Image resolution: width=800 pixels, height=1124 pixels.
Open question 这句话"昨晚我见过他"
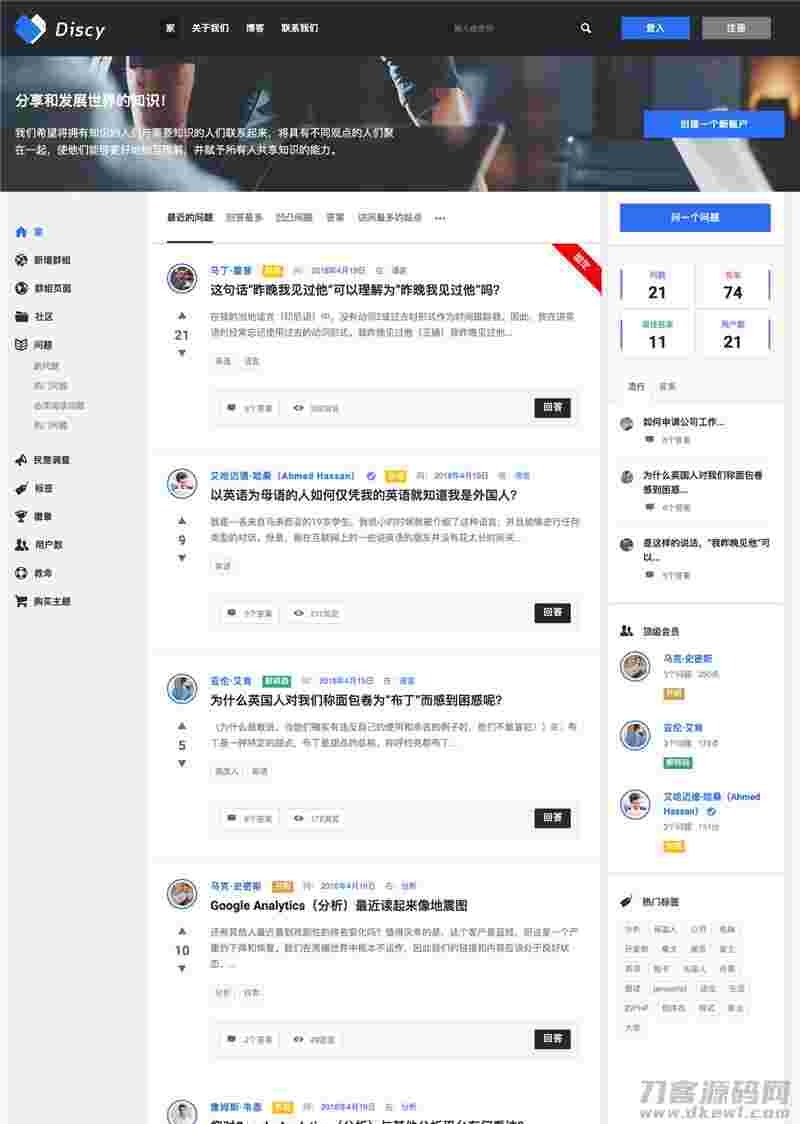(355, 290)
